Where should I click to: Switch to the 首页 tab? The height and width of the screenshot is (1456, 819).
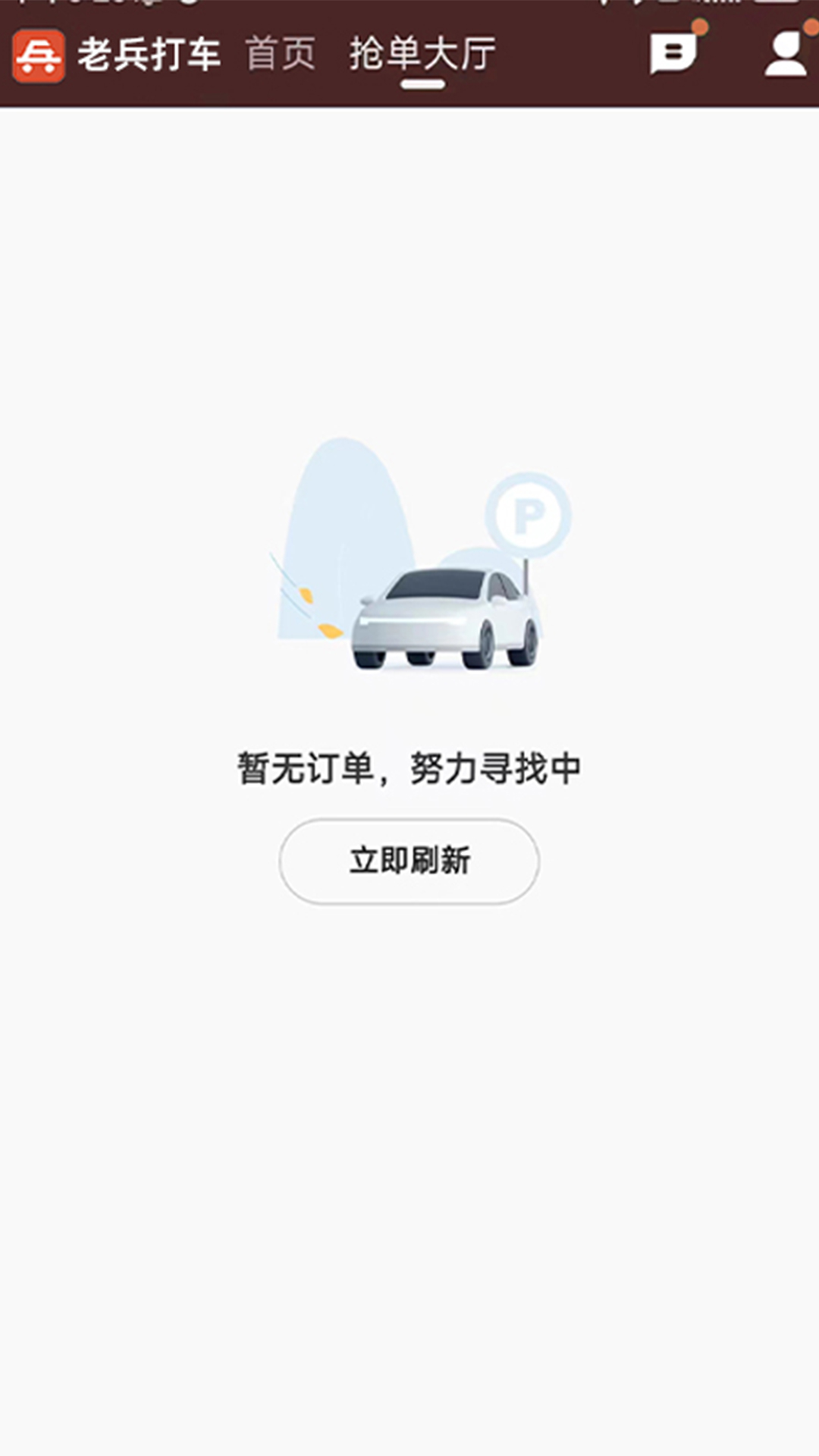281,55
